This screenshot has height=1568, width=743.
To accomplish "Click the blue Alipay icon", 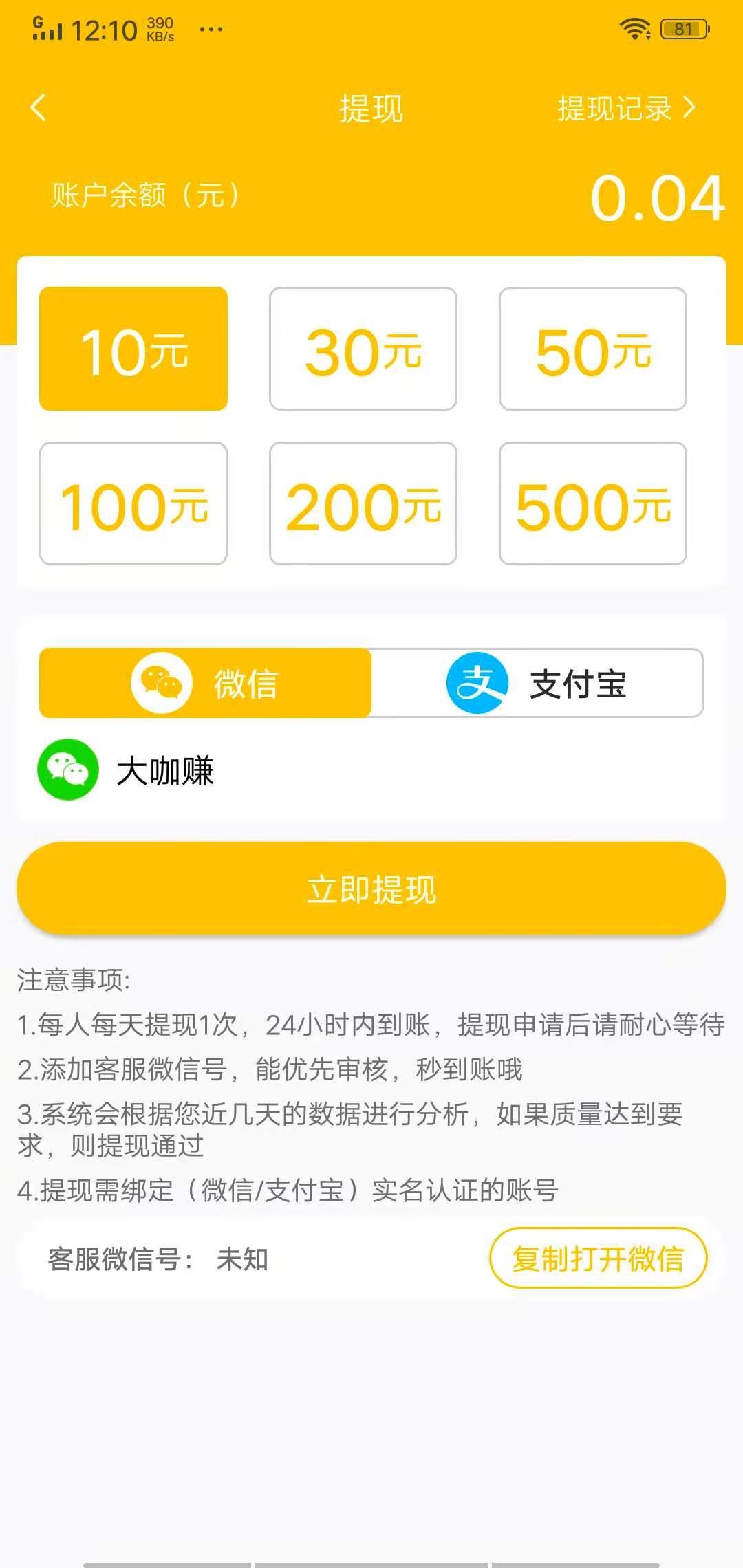I will (477, 682).
